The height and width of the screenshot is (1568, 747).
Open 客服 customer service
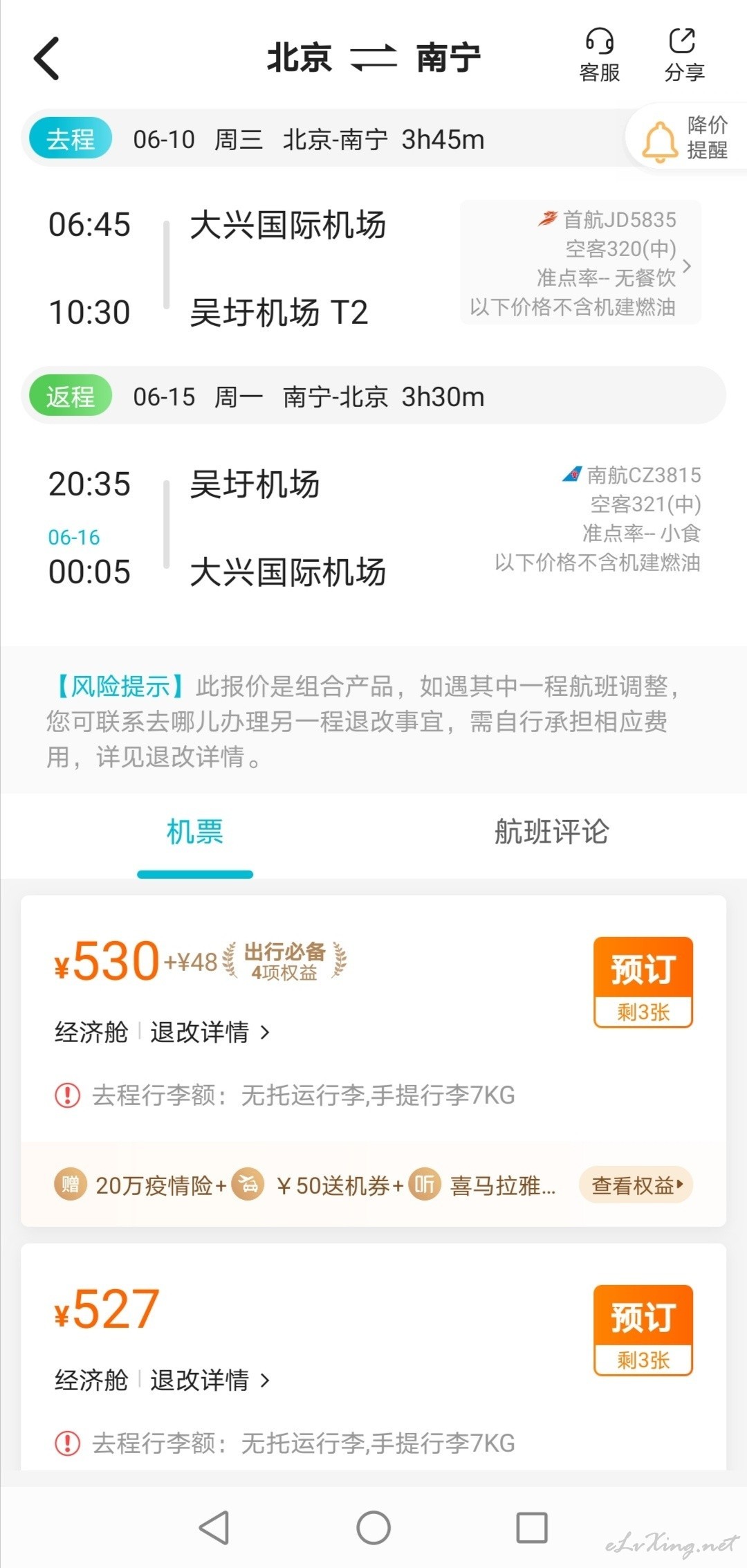click(x=600, y=55)
